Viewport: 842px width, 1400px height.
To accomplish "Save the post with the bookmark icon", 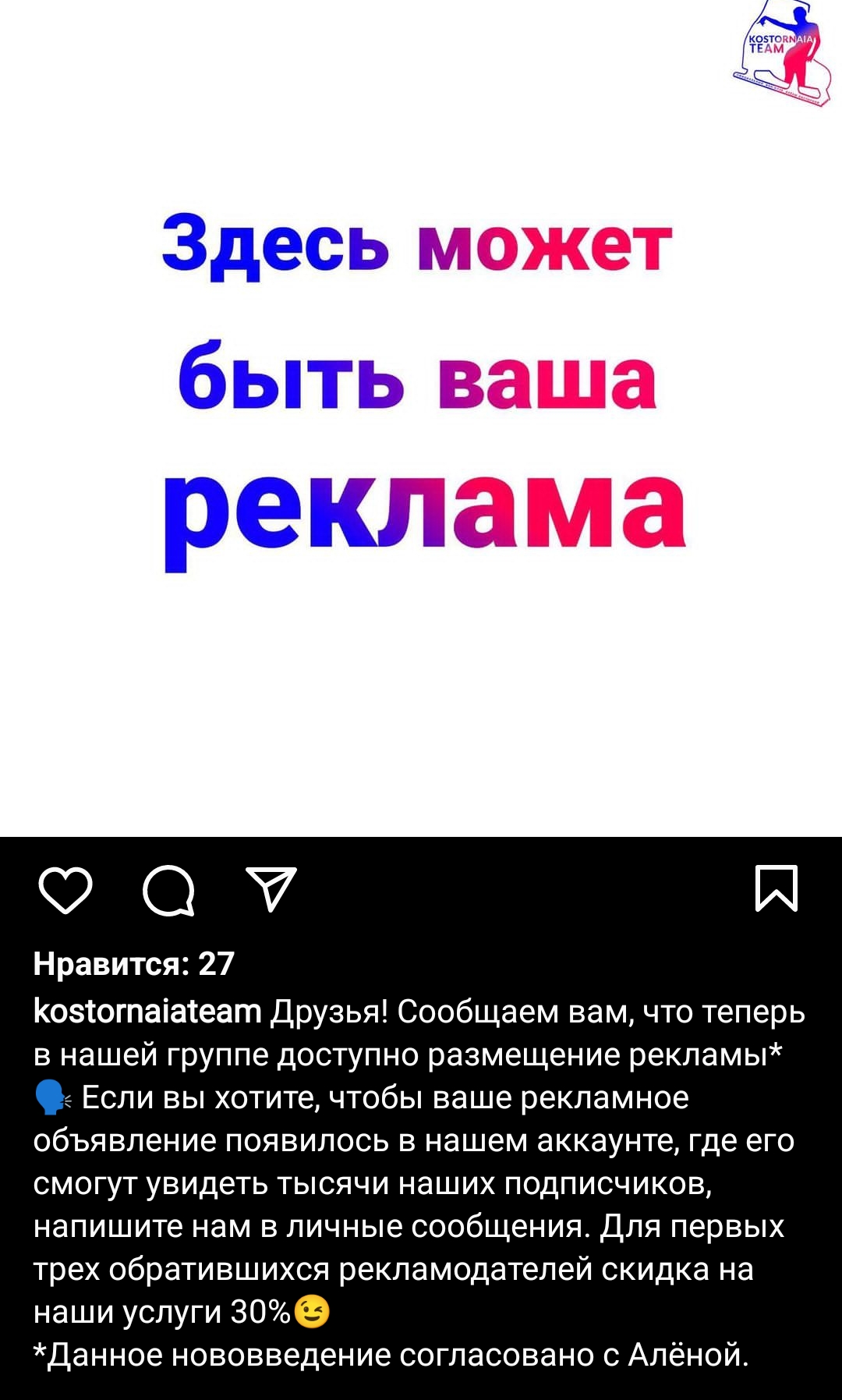I will pyautogui.click(x=777, y=888).
